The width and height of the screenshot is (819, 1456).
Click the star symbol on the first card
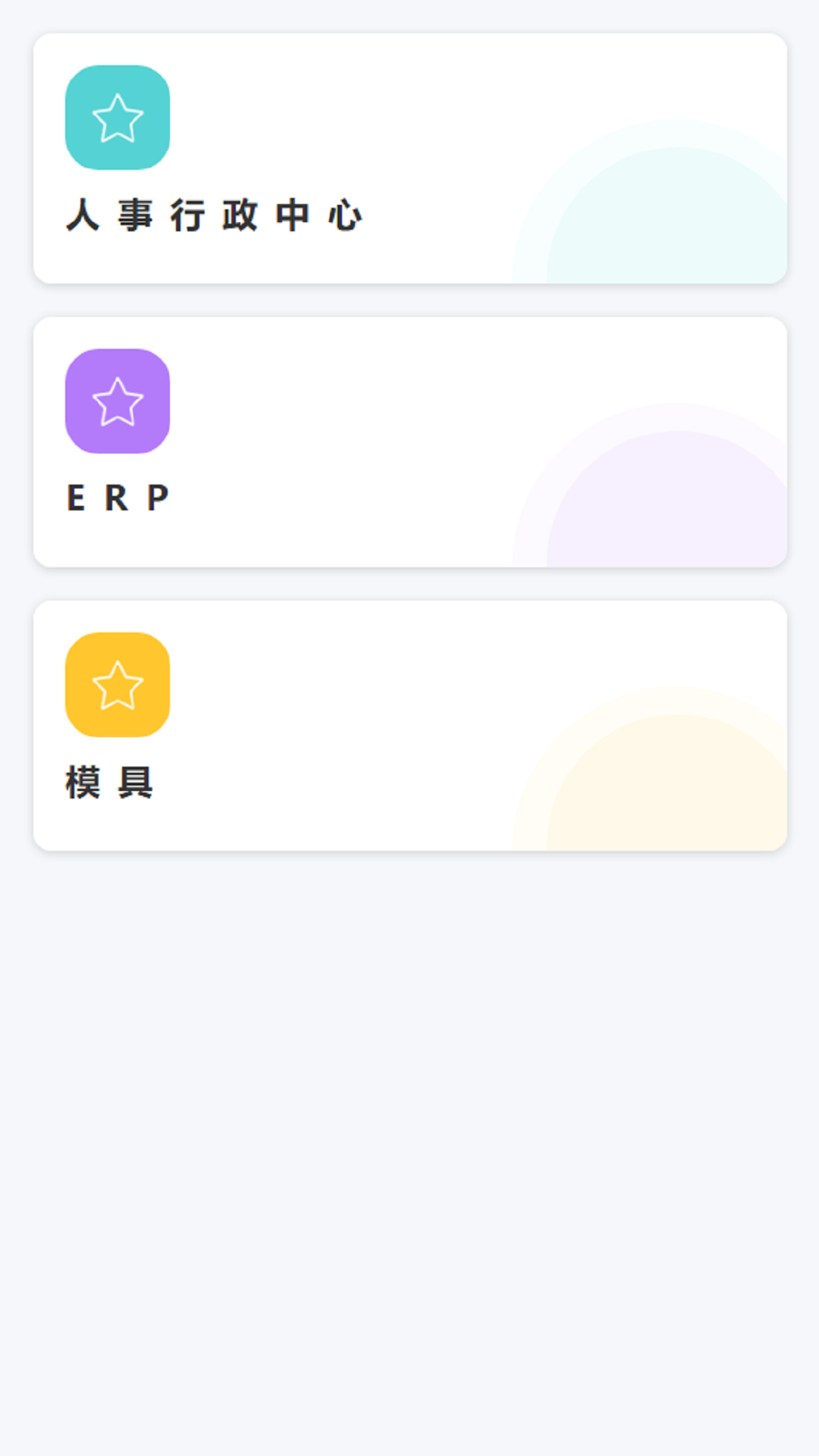pos(118,118)
